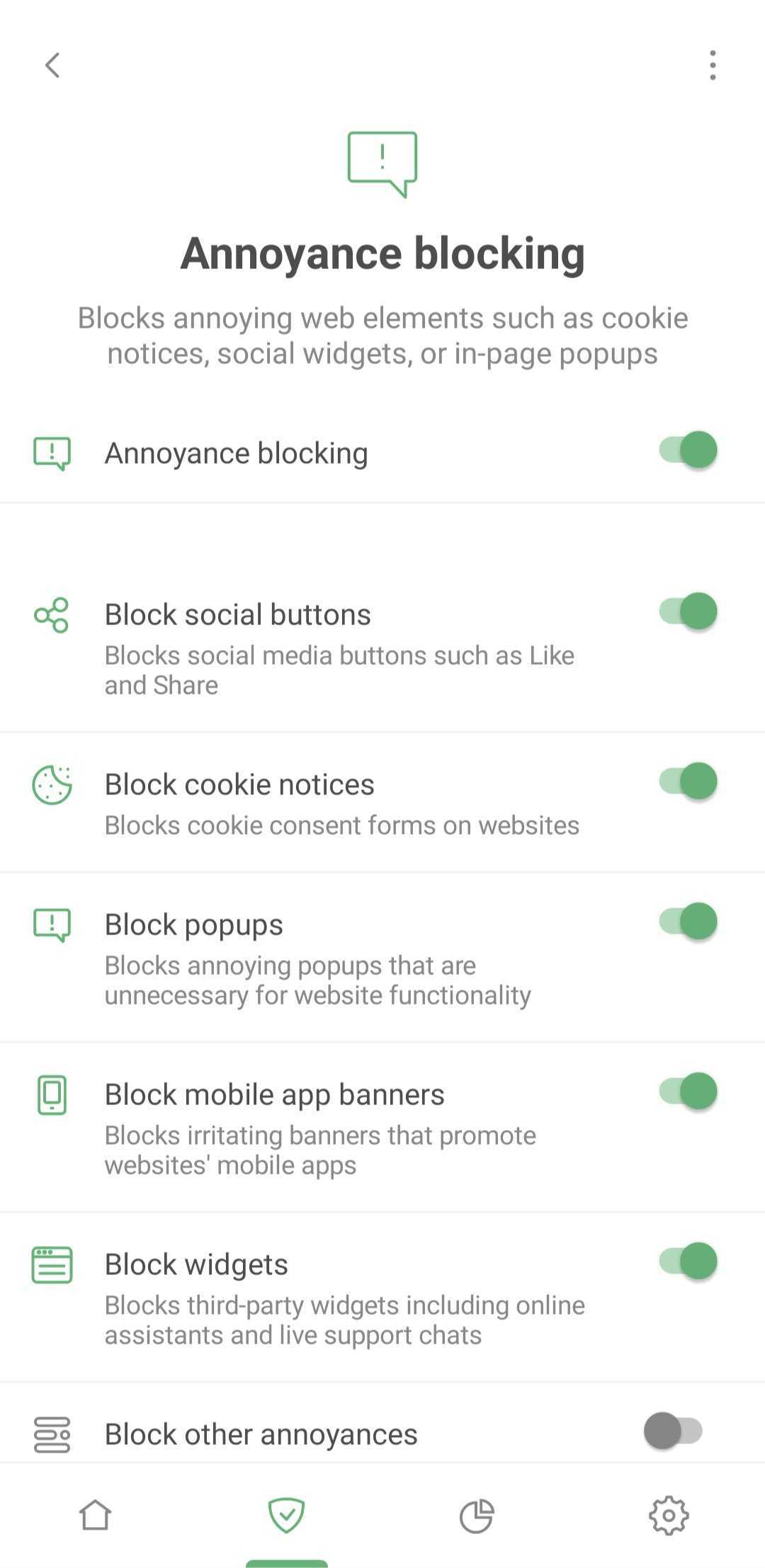The width and height of the screenshot is (765, 1568).
Task: Click the annoyance blocking speech bubble icon
Action: pos(52,452)
